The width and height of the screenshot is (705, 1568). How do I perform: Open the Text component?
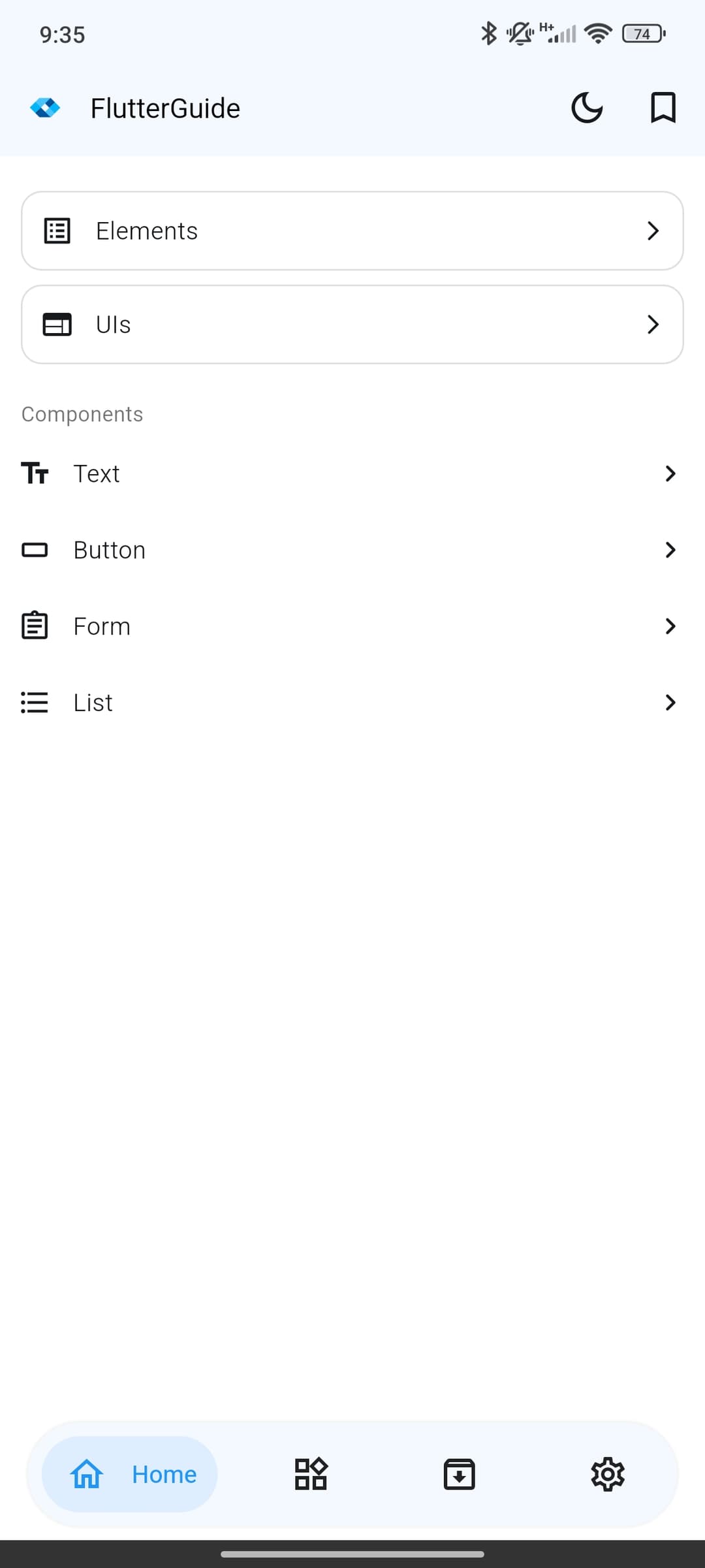click(352, 473)
